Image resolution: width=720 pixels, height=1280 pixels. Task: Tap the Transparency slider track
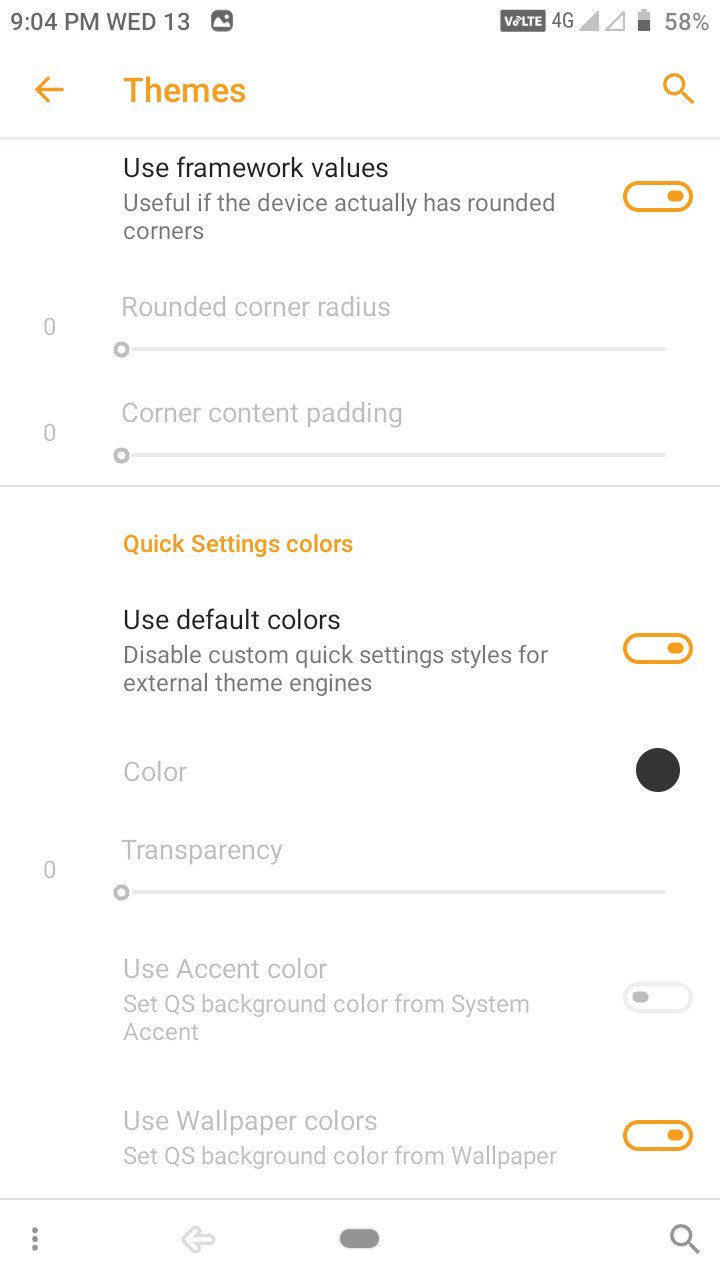click(x=392, y=891)
